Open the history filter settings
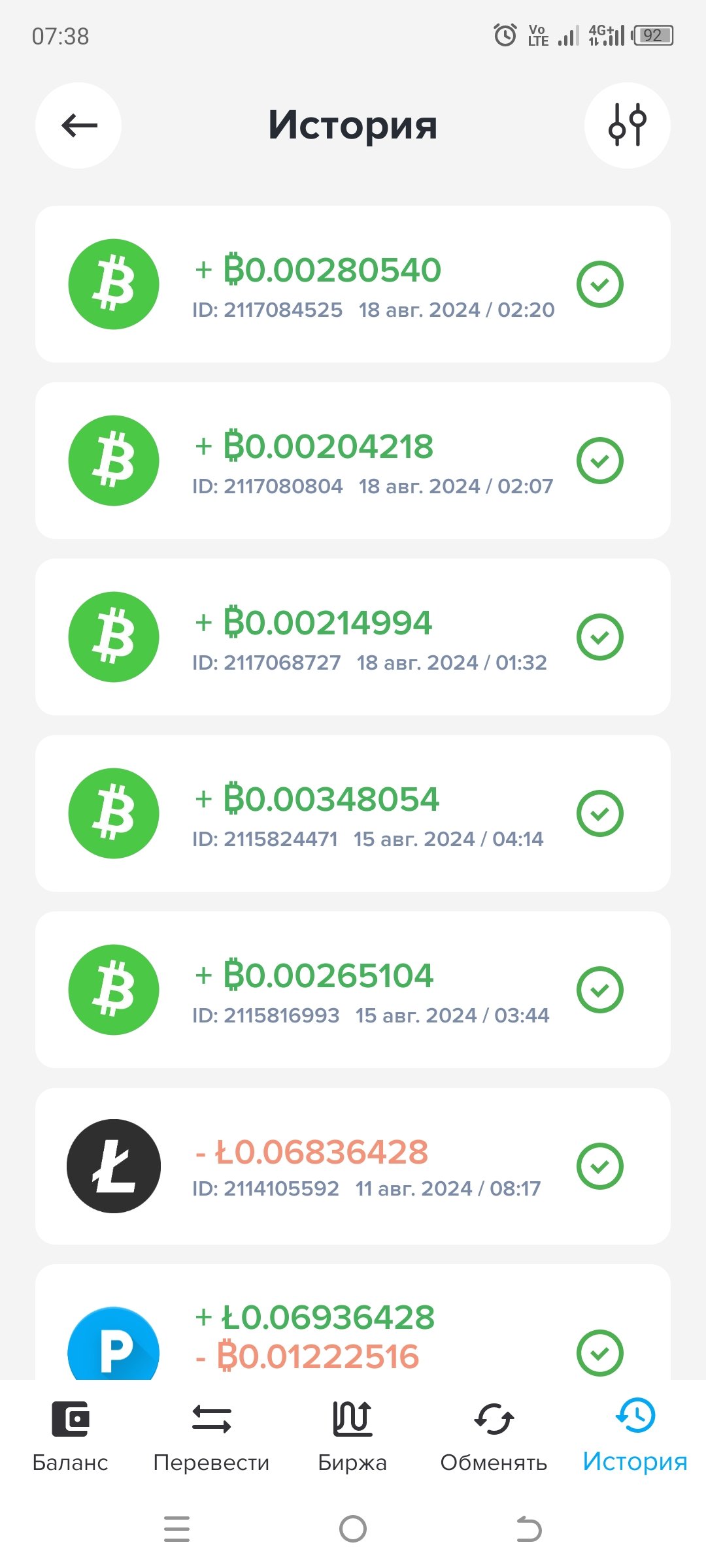The image size is (706, 1568). pyautogui.click(x=627, y=125)
